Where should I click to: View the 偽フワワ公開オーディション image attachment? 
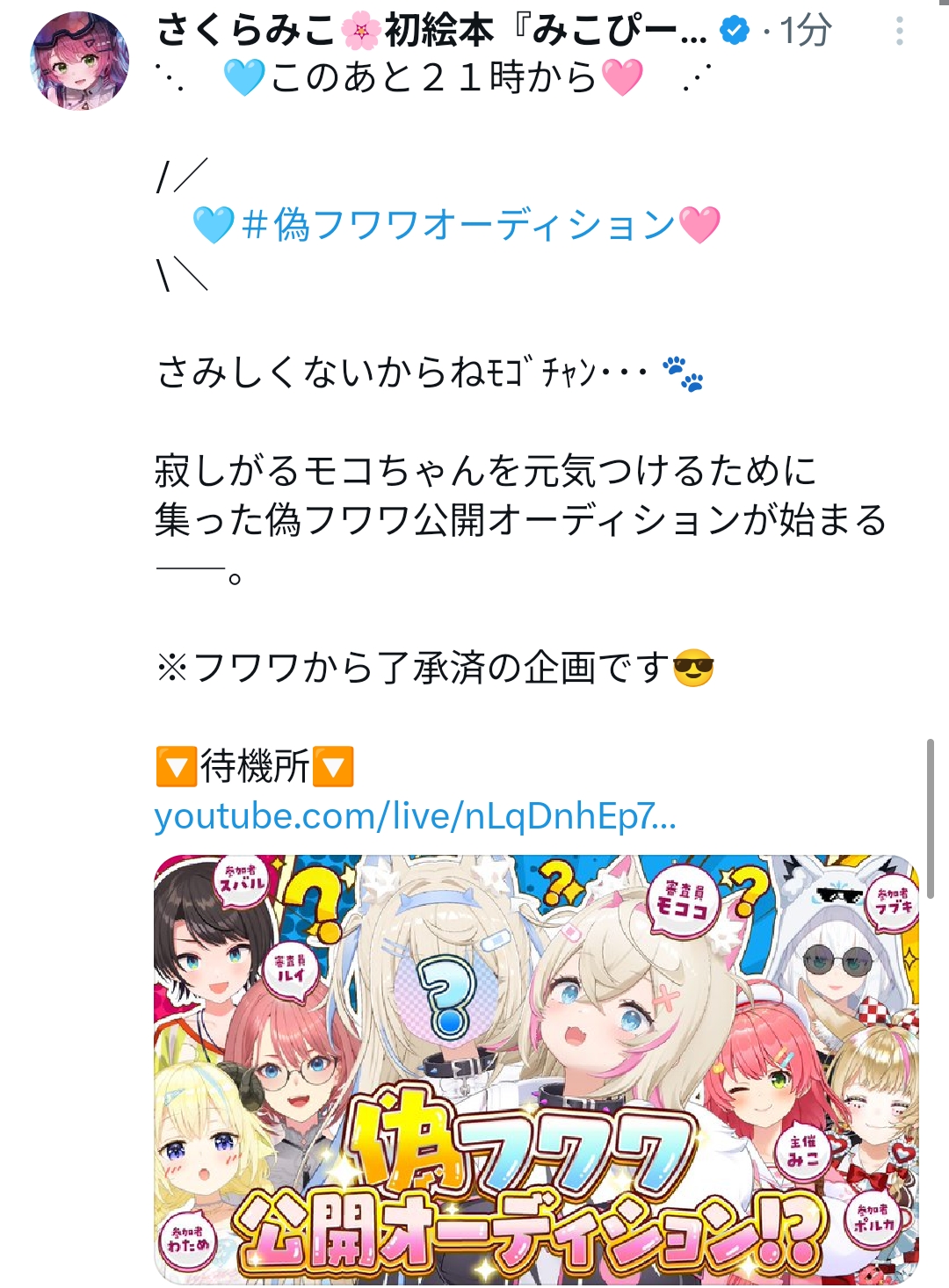coord(536,1070)
